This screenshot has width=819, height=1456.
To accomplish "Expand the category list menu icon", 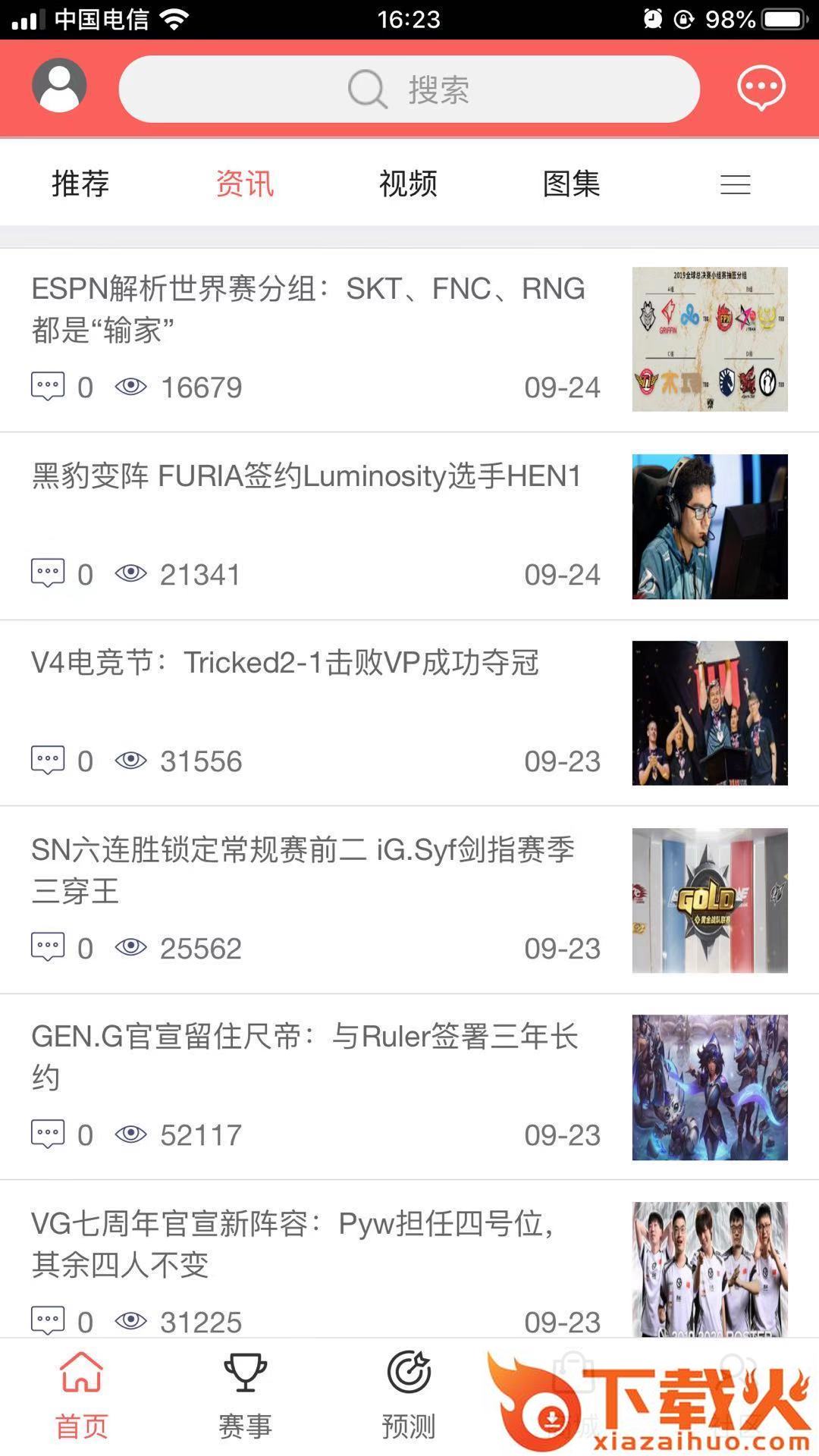I will point(735,184).
